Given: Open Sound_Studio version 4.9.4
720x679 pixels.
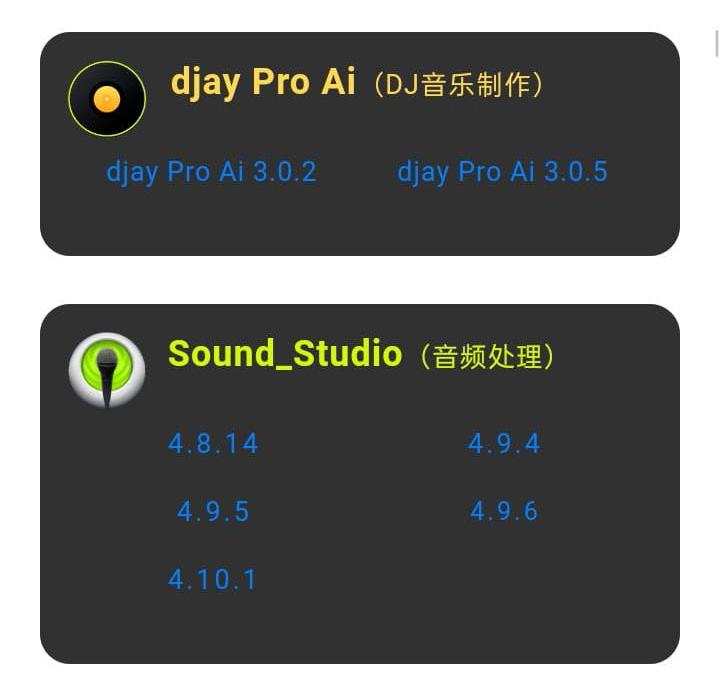Looking at the screenshot, I should tap(504, 443).
